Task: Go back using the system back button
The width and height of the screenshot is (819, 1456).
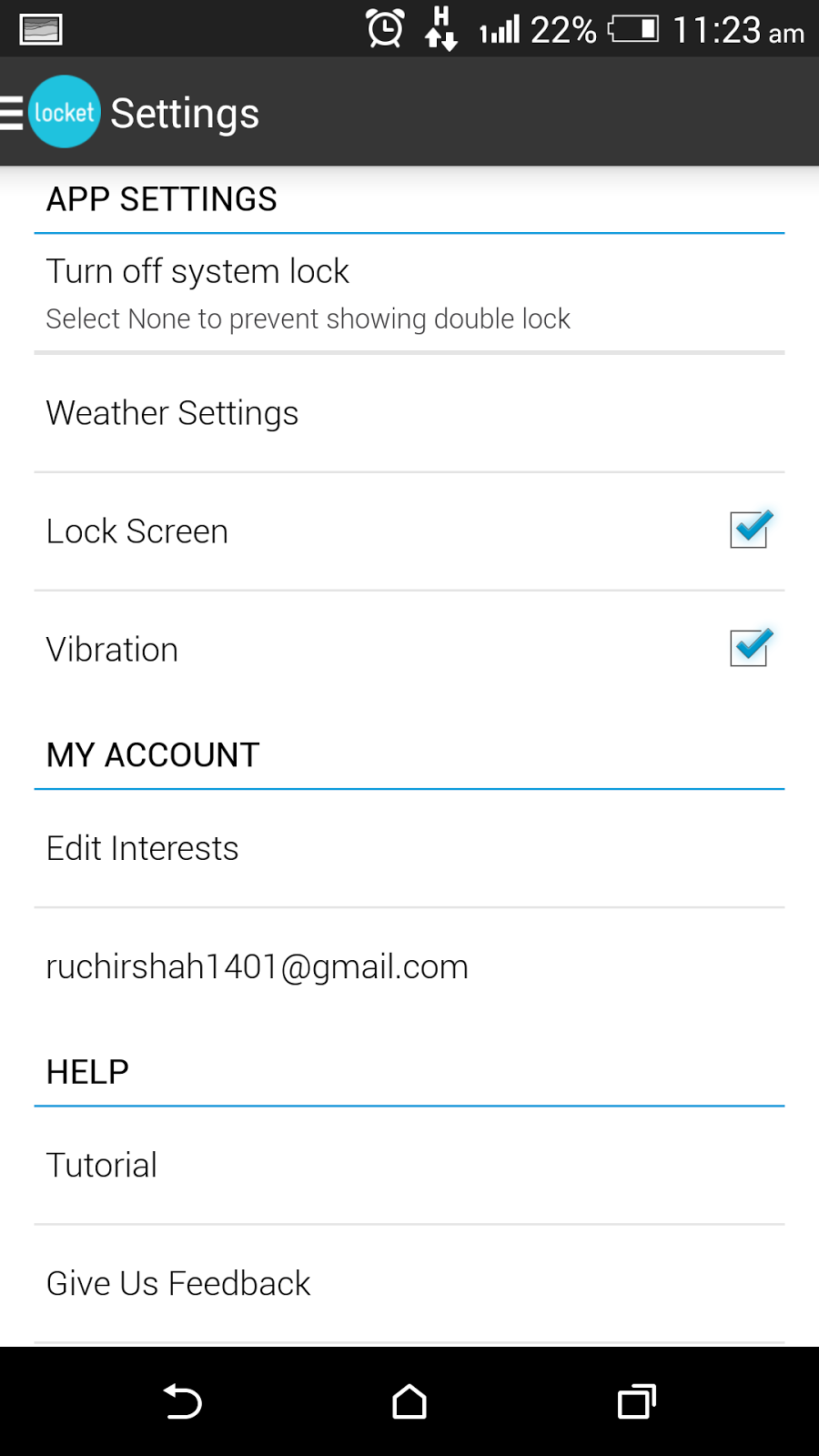Action: coord(182,1401)
